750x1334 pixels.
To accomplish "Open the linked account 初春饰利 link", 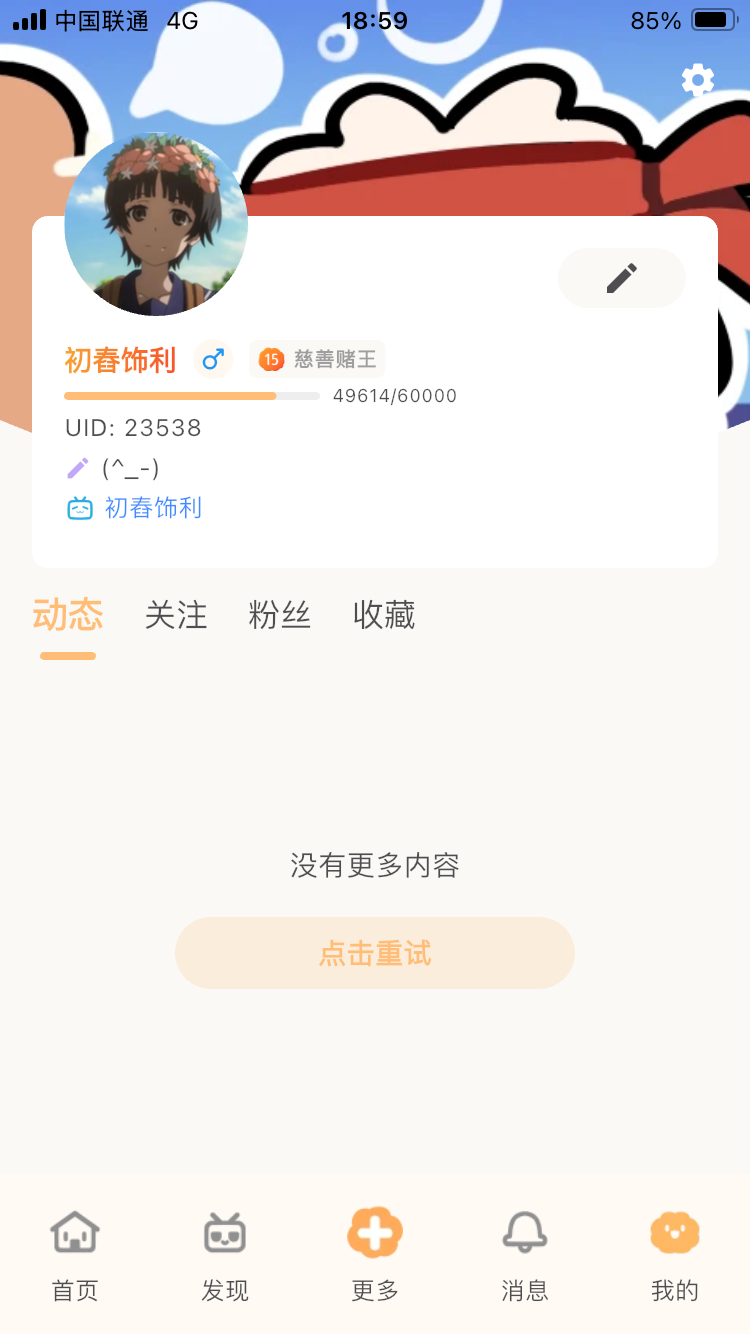I will 155,508.
